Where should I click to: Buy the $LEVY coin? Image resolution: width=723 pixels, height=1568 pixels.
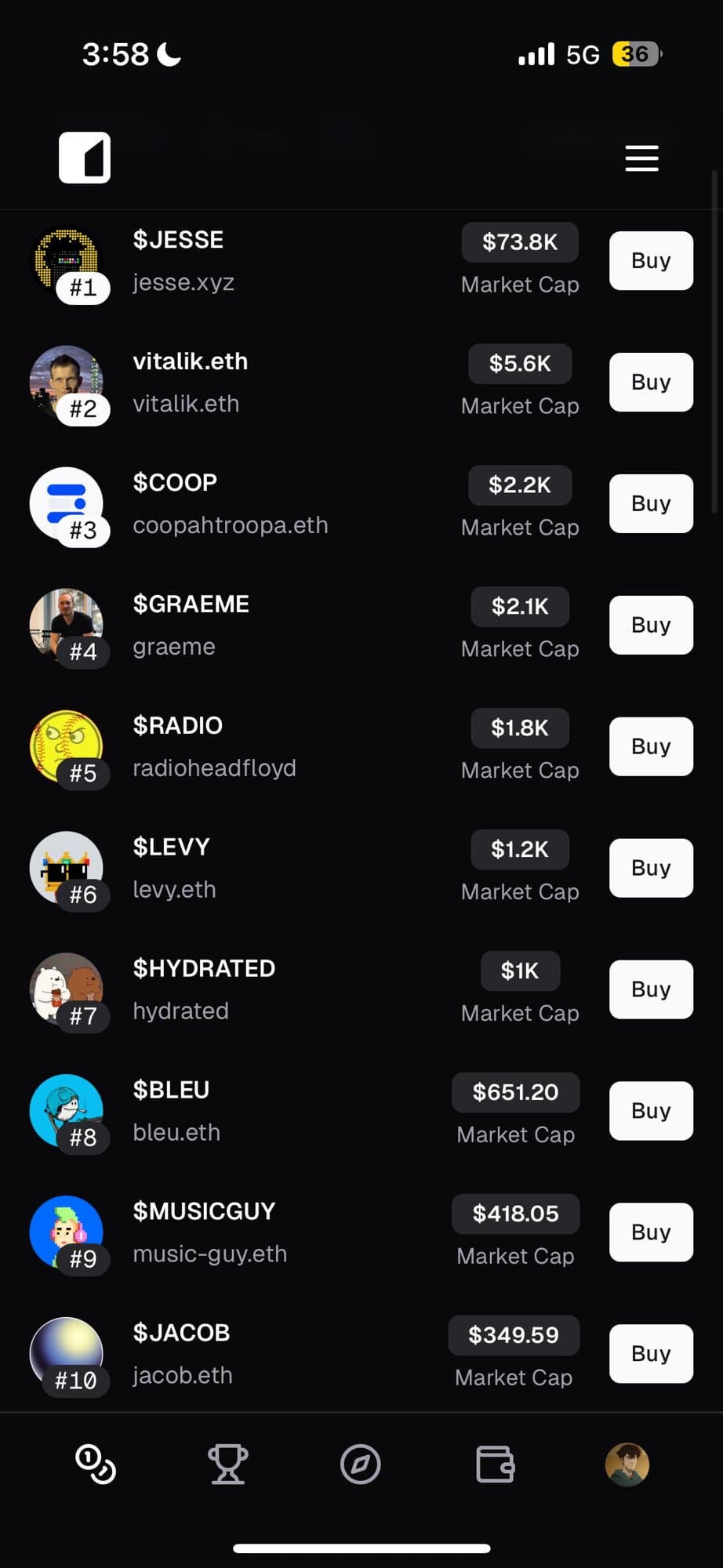point(651,868)
